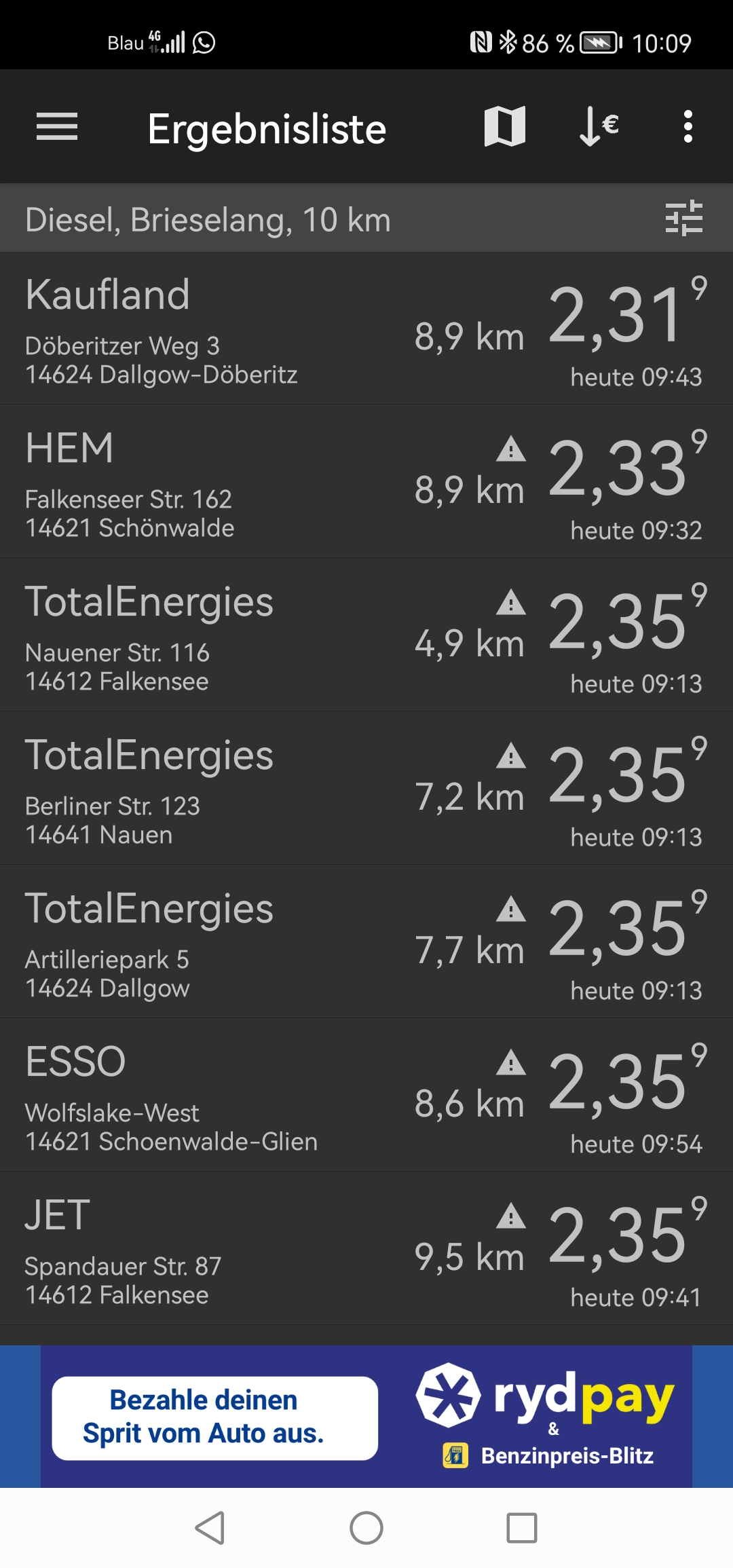The width and height of the screenshot is (733, 1568).
Task: Return to the home screen
Action: 366,1529
